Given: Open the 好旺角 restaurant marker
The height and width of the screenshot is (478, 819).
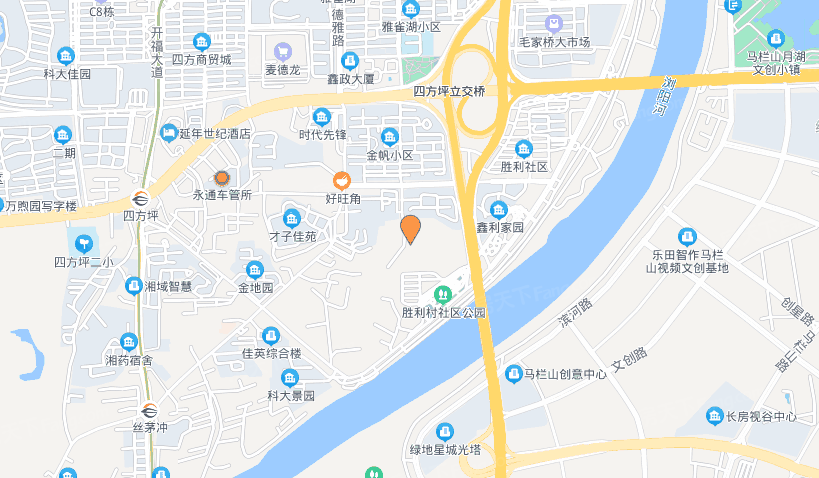Looking at the screenshot, I should tap(342, 181).
